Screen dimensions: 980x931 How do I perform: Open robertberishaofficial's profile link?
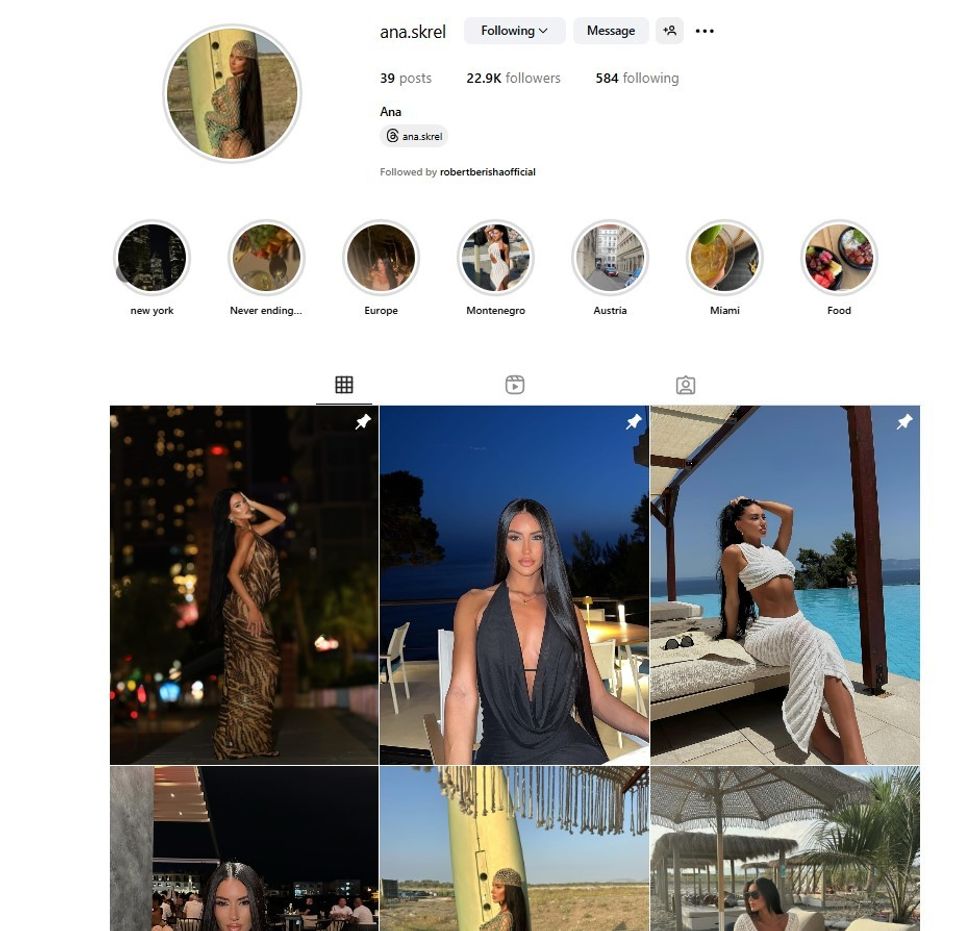[488, 172]
